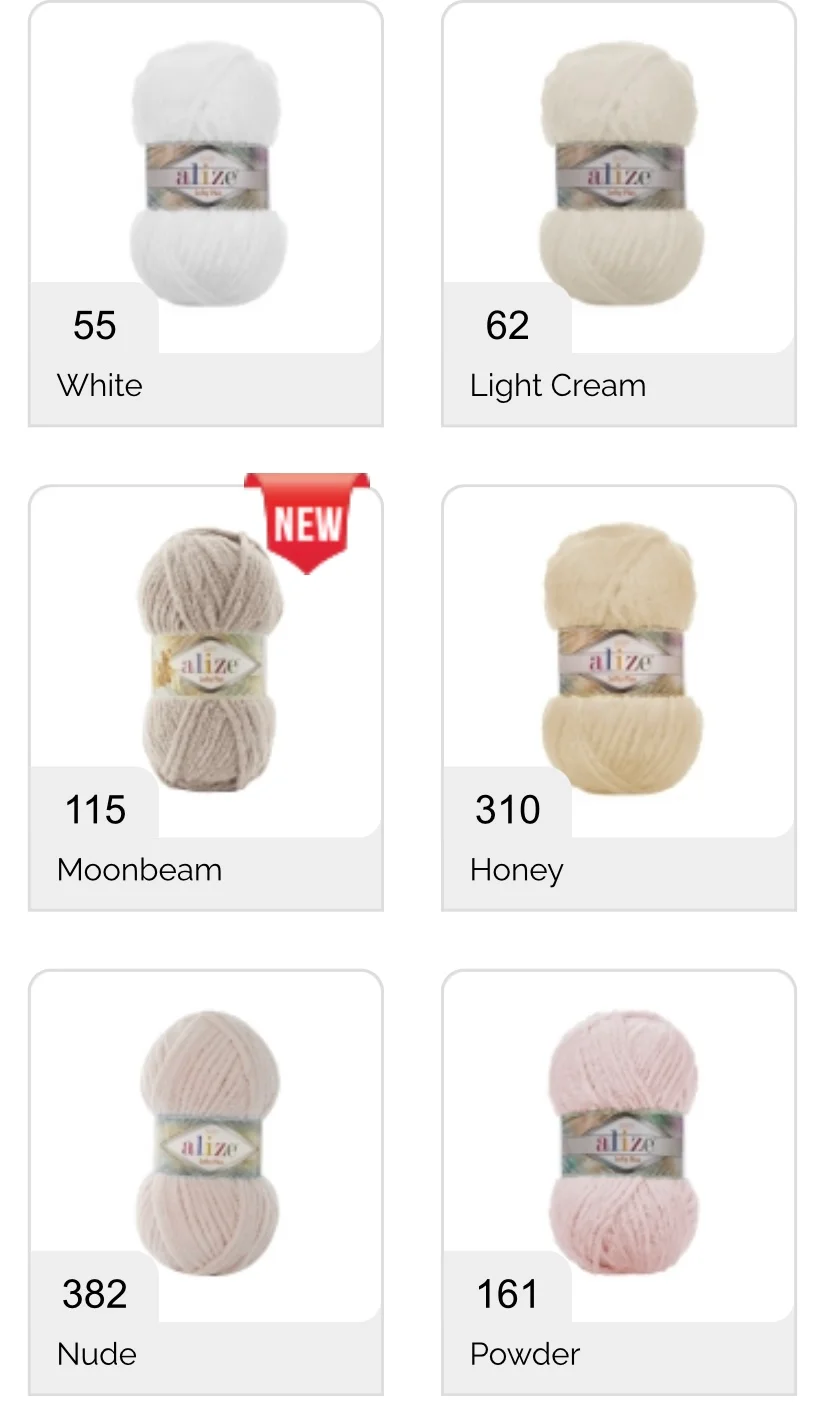View the new 115 Moonbeam yarn
828x1410 pixels.
206,698
